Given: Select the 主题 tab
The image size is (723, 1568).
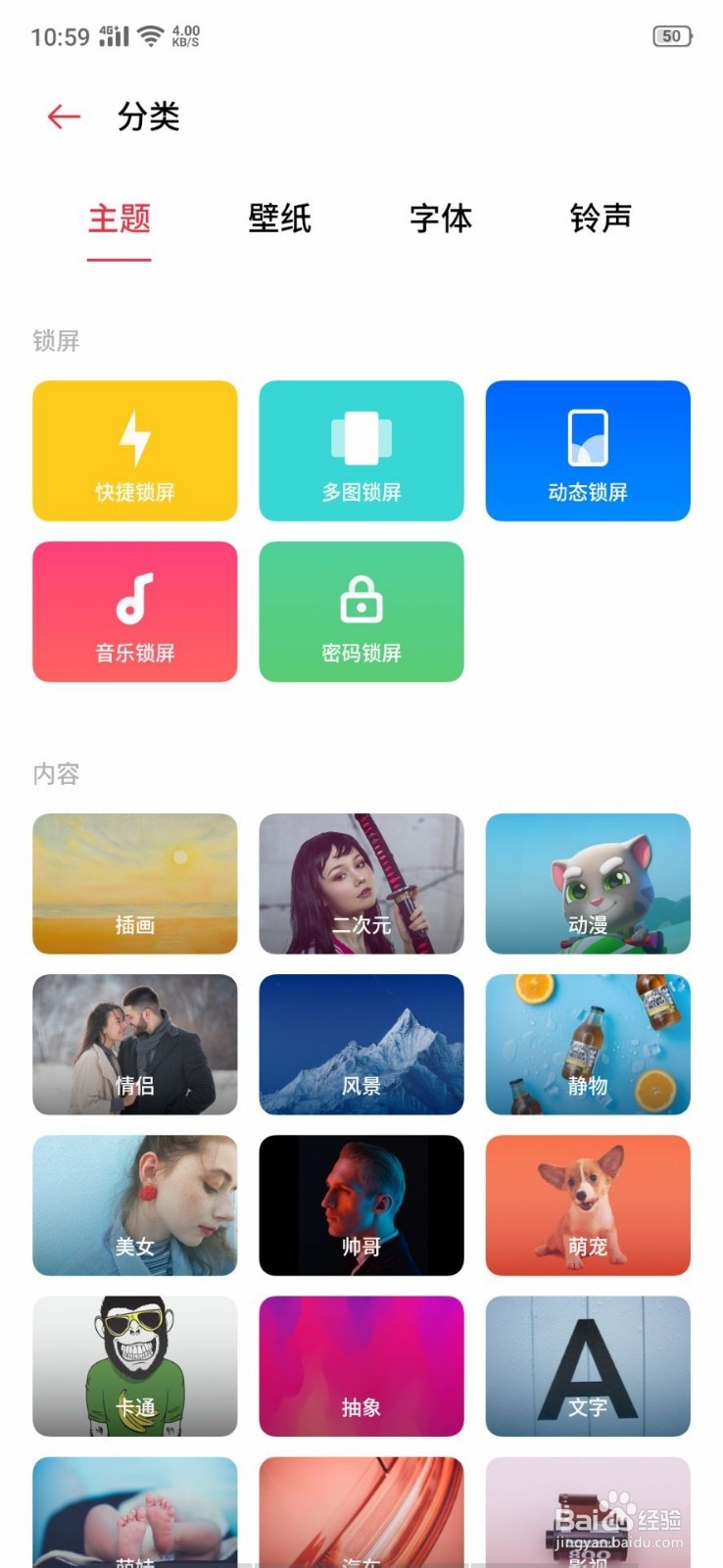Looking at the screenshot, I should click(120, 219).
